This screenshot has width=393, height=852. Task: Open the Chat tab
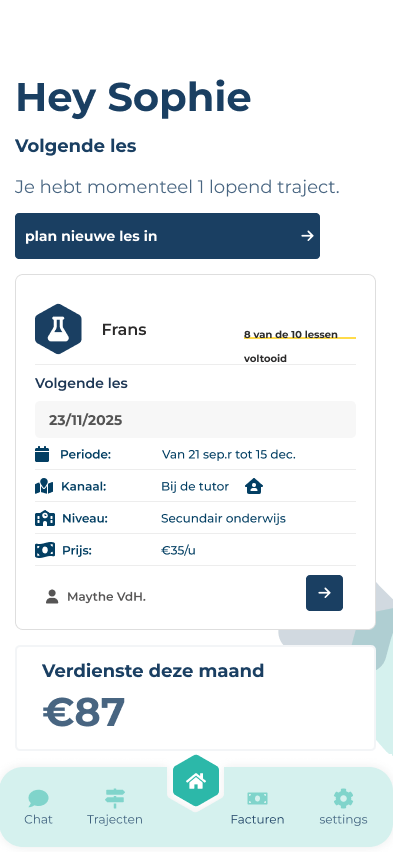tap(38, 807)
